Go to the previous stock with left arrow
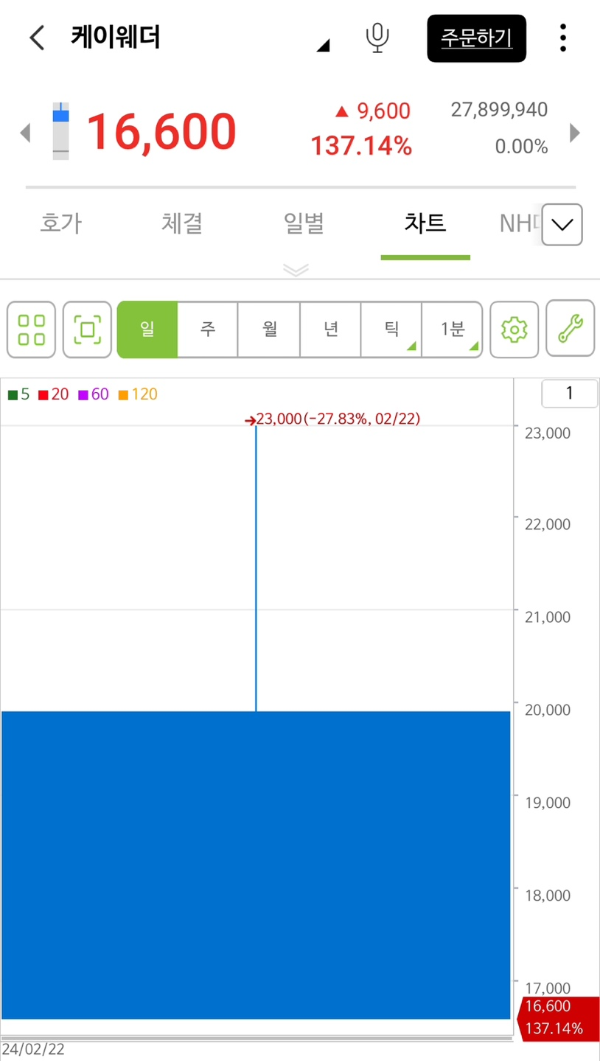This screenshot has height=1061, width=600. tap(25, 132)
